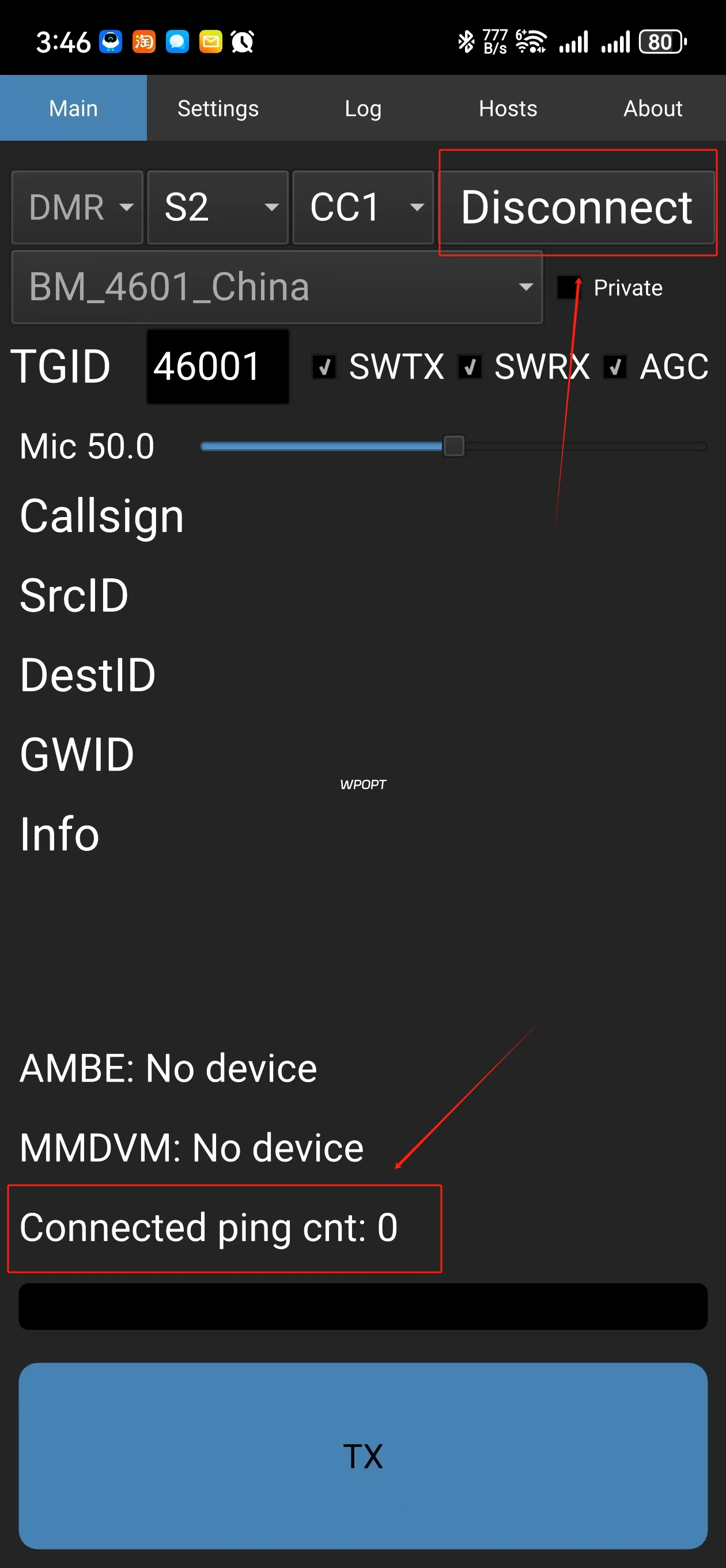Disable the AGC checkbox
726x1568 pixels.
coord(615,367)
